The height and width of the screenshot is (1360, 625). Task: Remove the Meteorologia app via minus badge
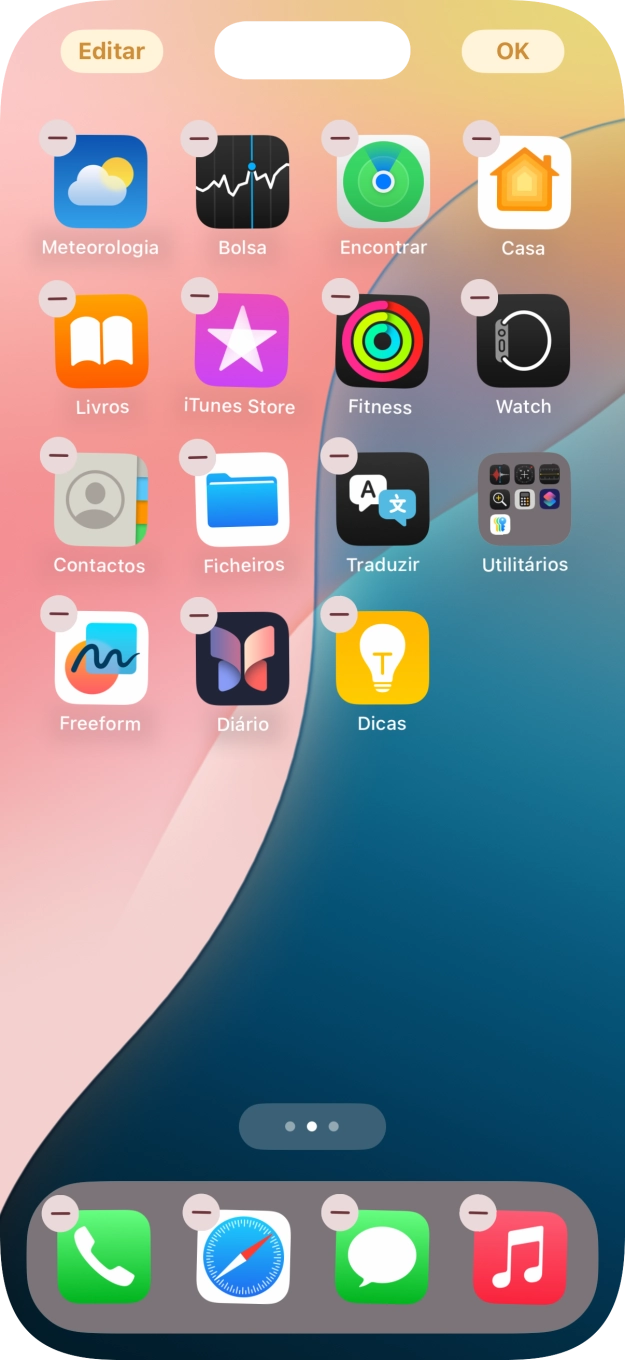[x=58, y=138]
